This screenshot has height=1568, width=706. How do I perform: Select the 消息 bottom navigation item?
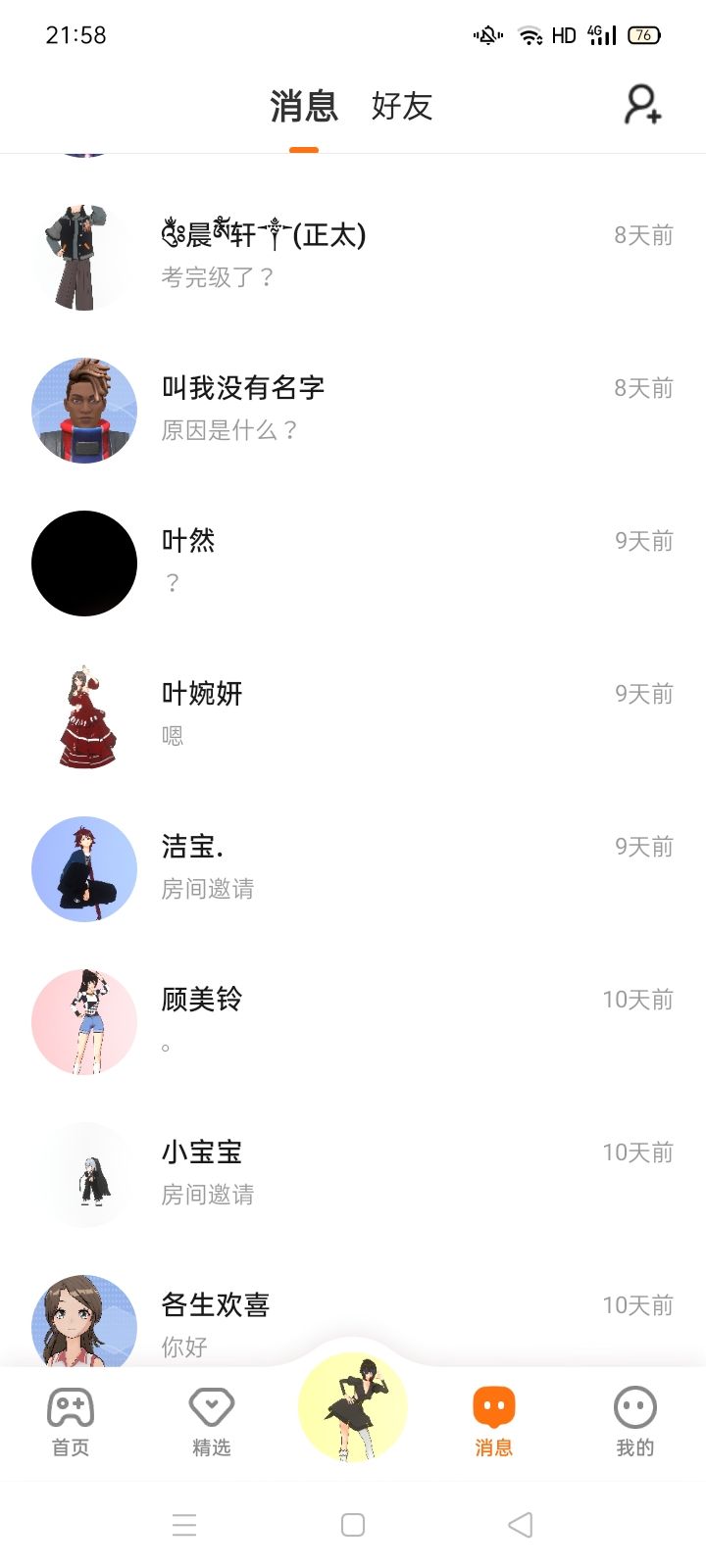(494, 1421)
